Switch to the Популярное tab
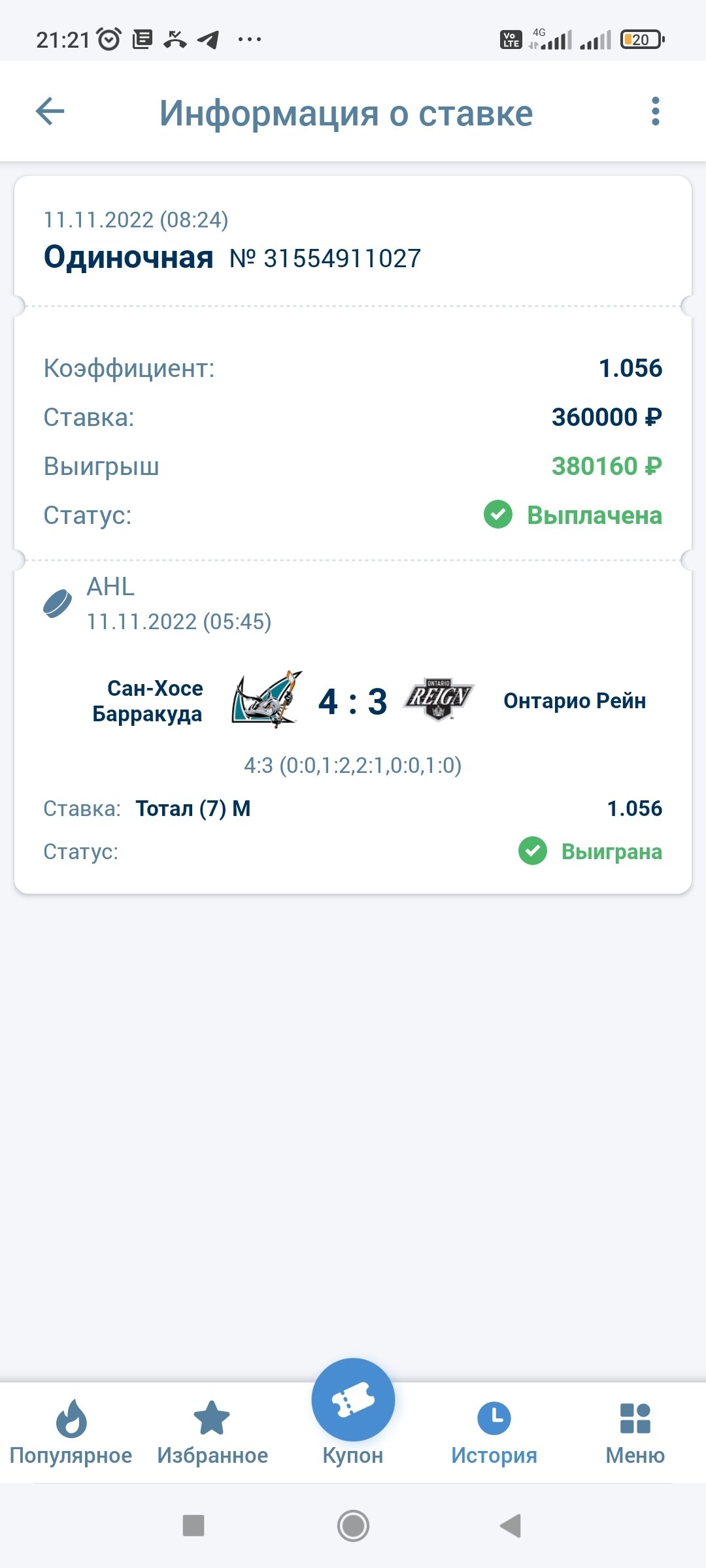This screenshot has width=706, height=1568. pyautogui.click(x=71, y=1431)
